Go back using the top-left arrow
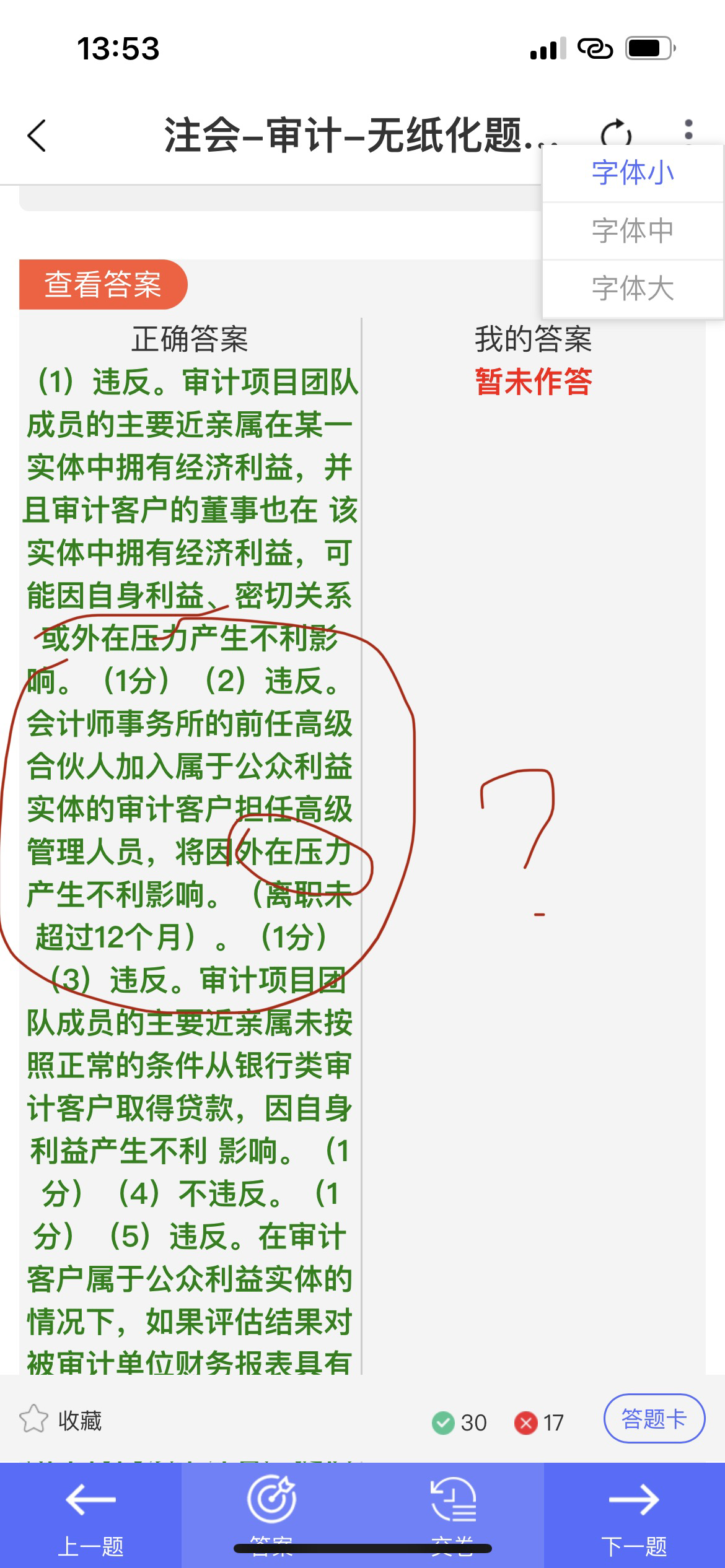 click(x=37, y=135)
